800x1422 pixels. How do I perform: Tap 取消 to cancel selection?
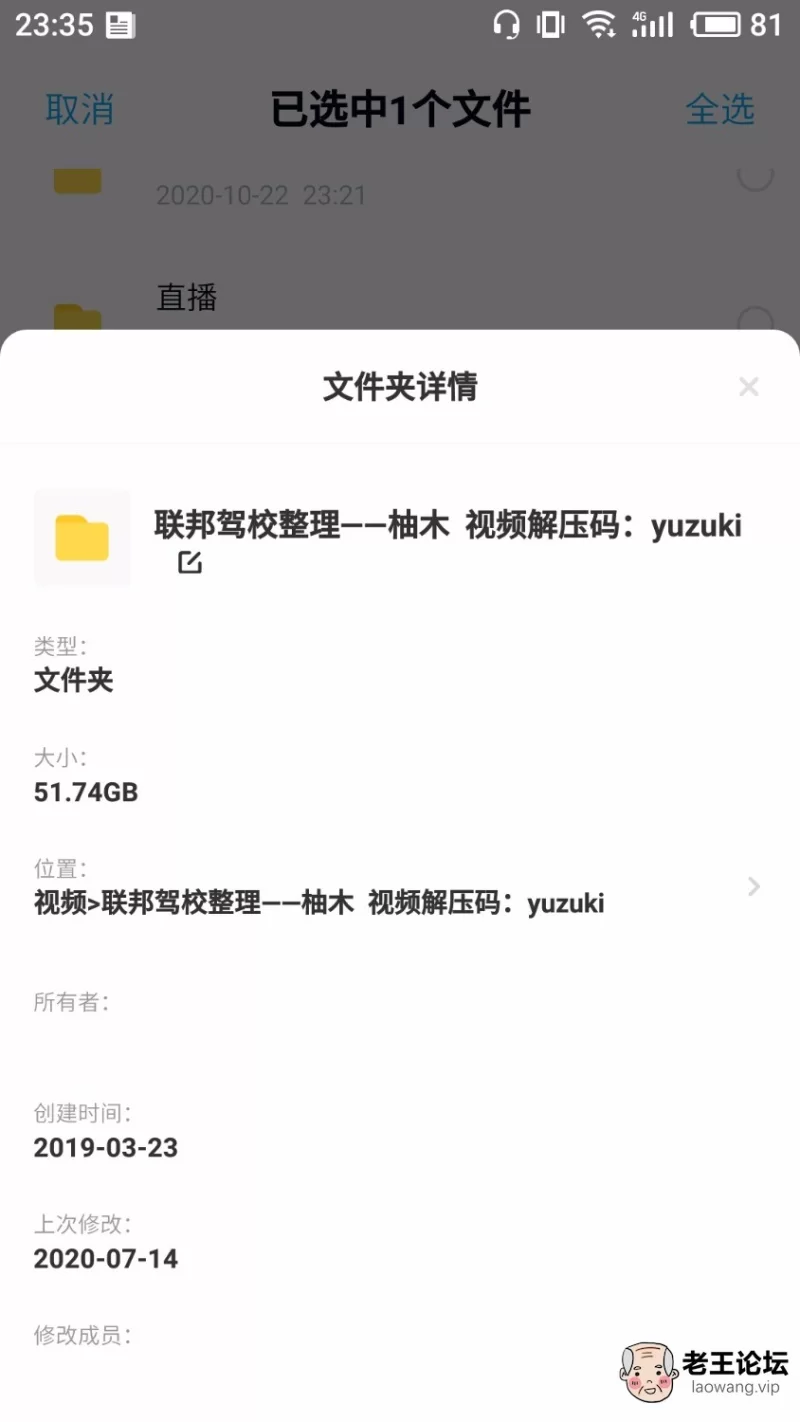(80, 109)
